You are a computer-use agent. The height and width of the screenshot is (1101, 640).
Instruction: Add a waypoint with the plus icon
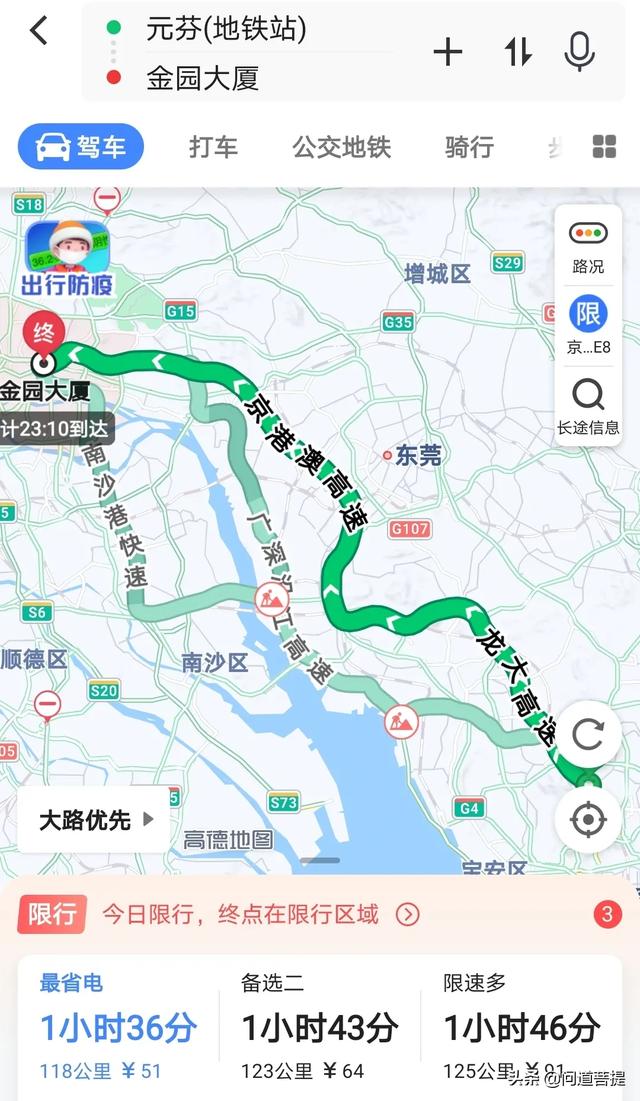click(447, 52)
